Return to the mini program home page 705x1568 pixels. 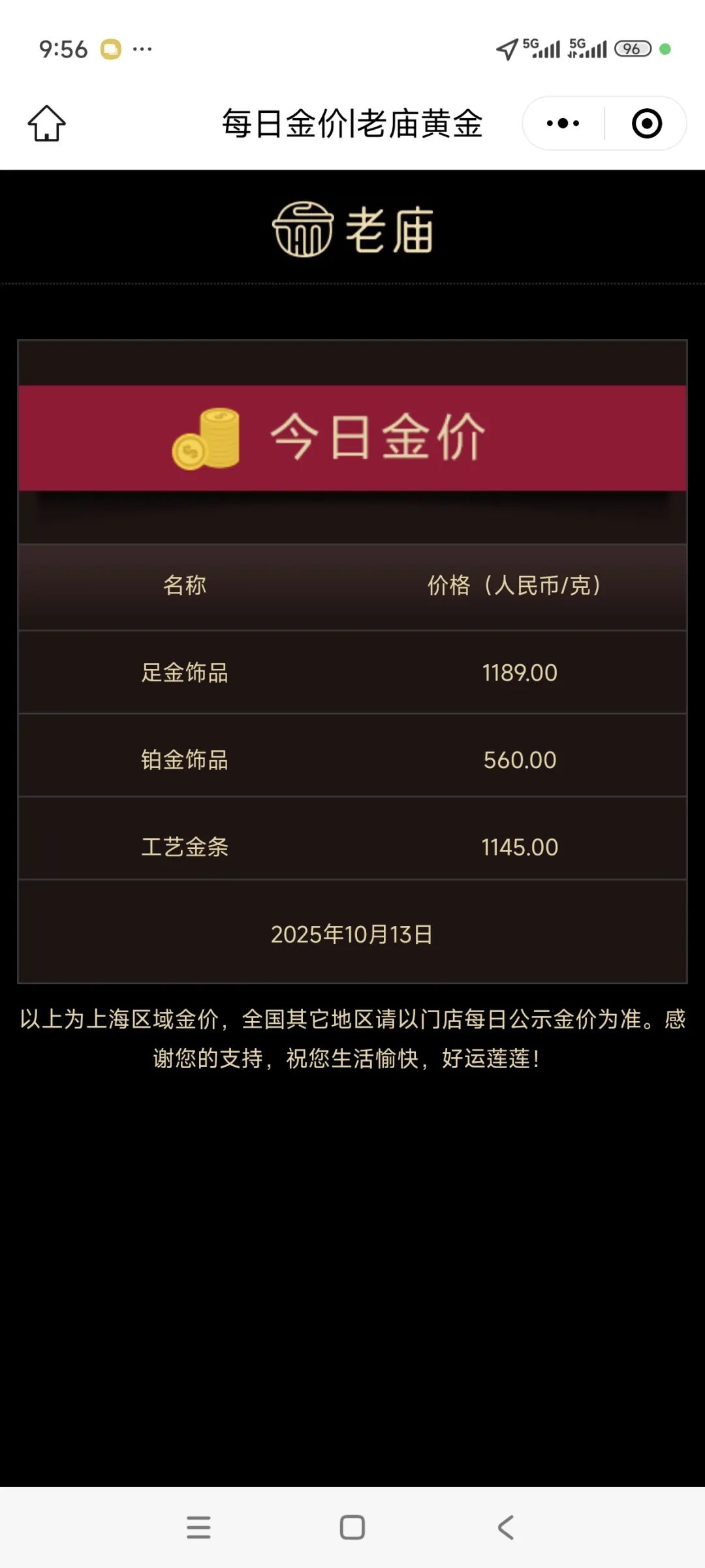46,123
